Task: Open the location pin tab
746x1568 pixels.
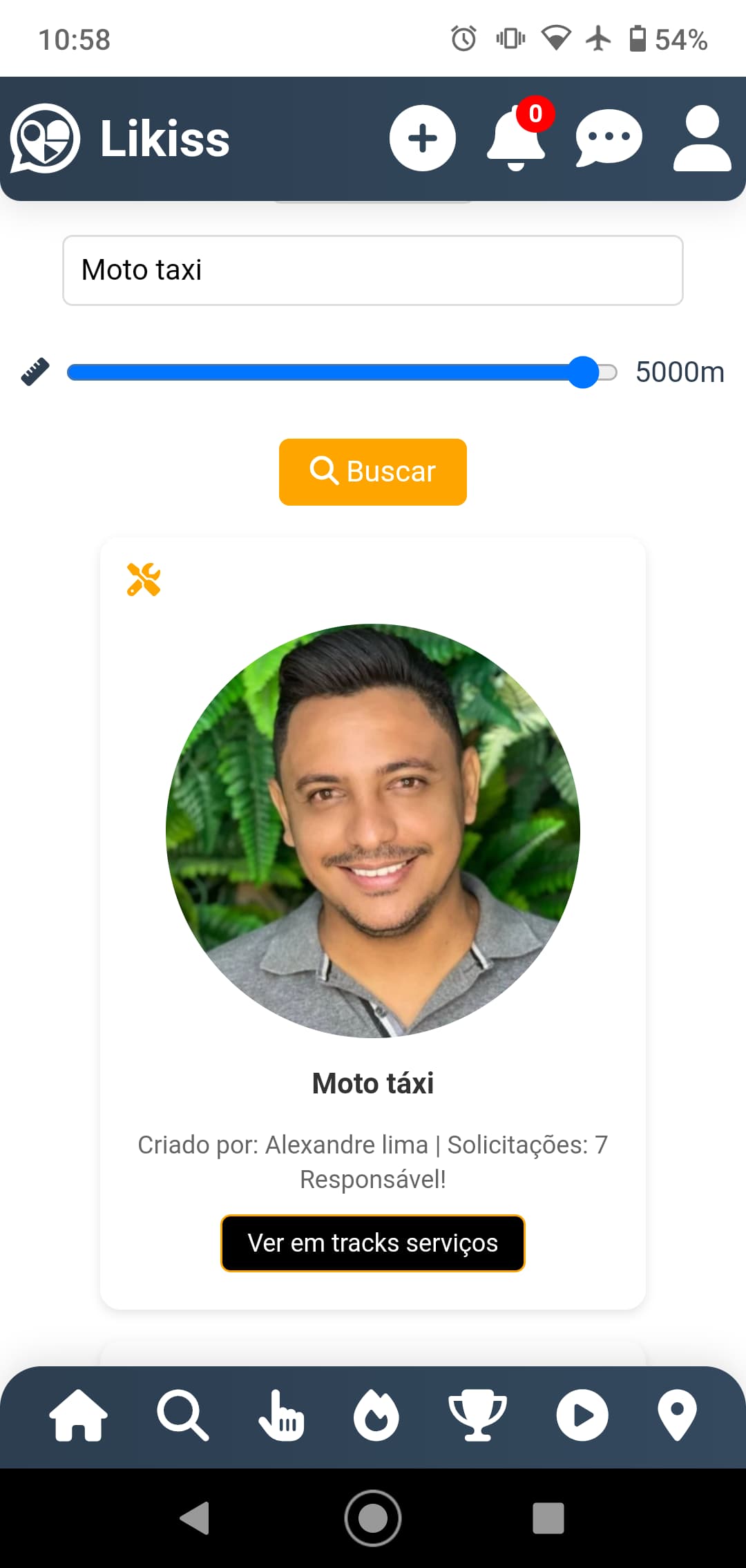Action: point(677,1415)
